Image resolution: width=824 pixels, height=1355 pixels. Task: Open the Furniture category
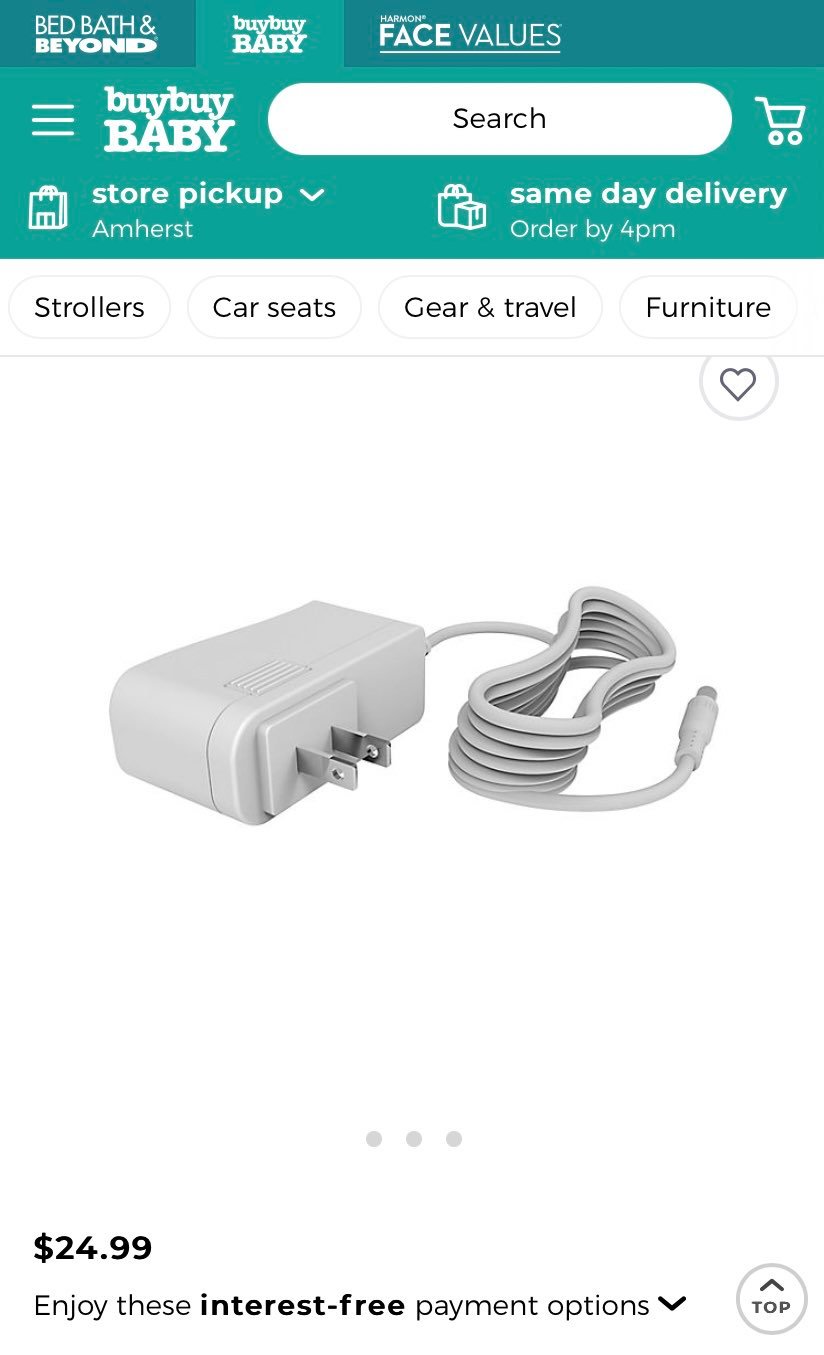click(708, 307)
